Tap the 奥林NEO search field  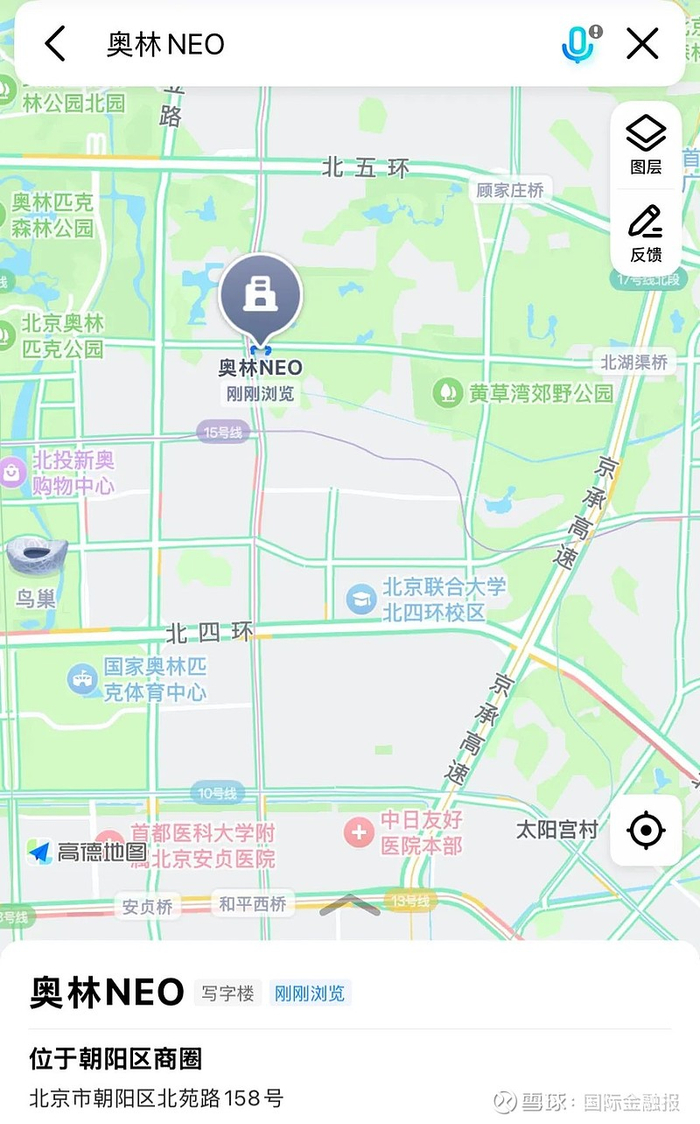(x=300, y=44)
